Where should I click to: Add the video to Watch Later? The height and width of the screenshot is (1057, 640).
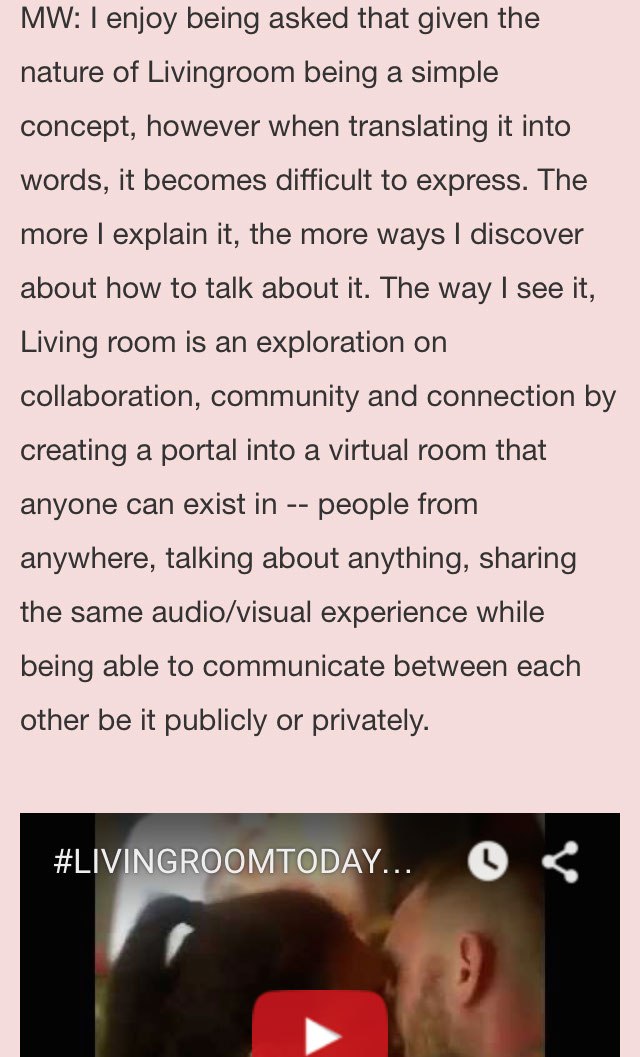(487, 861)
